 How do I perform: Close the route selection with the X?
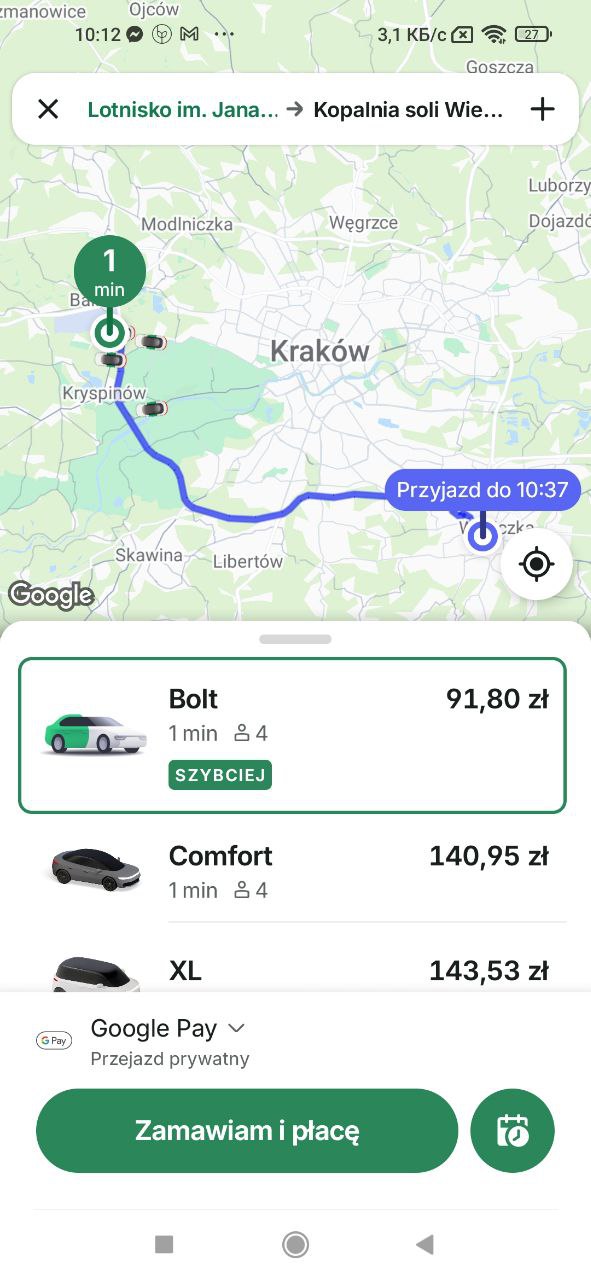48,109
